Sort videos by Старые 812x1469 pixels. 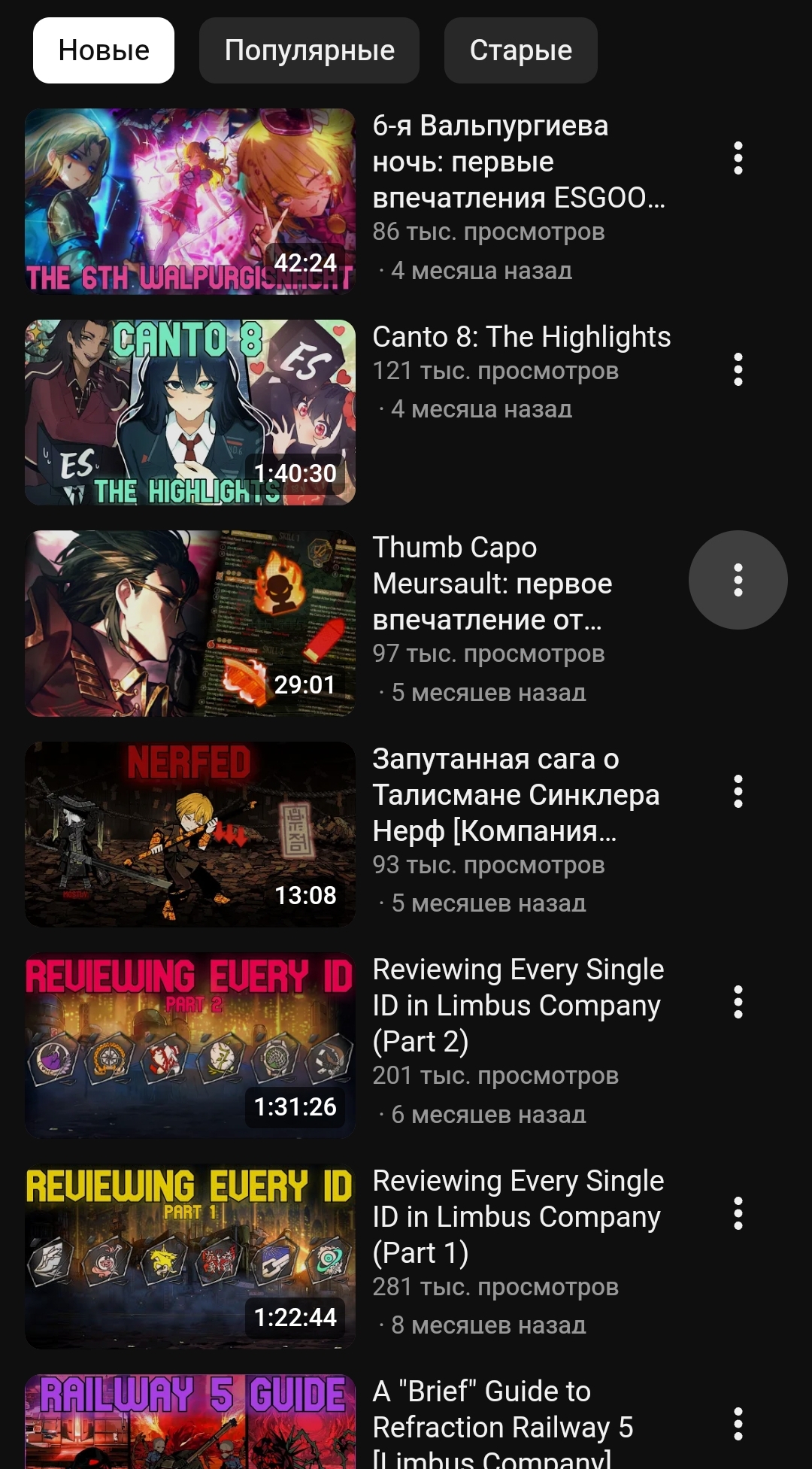[520, 50]
